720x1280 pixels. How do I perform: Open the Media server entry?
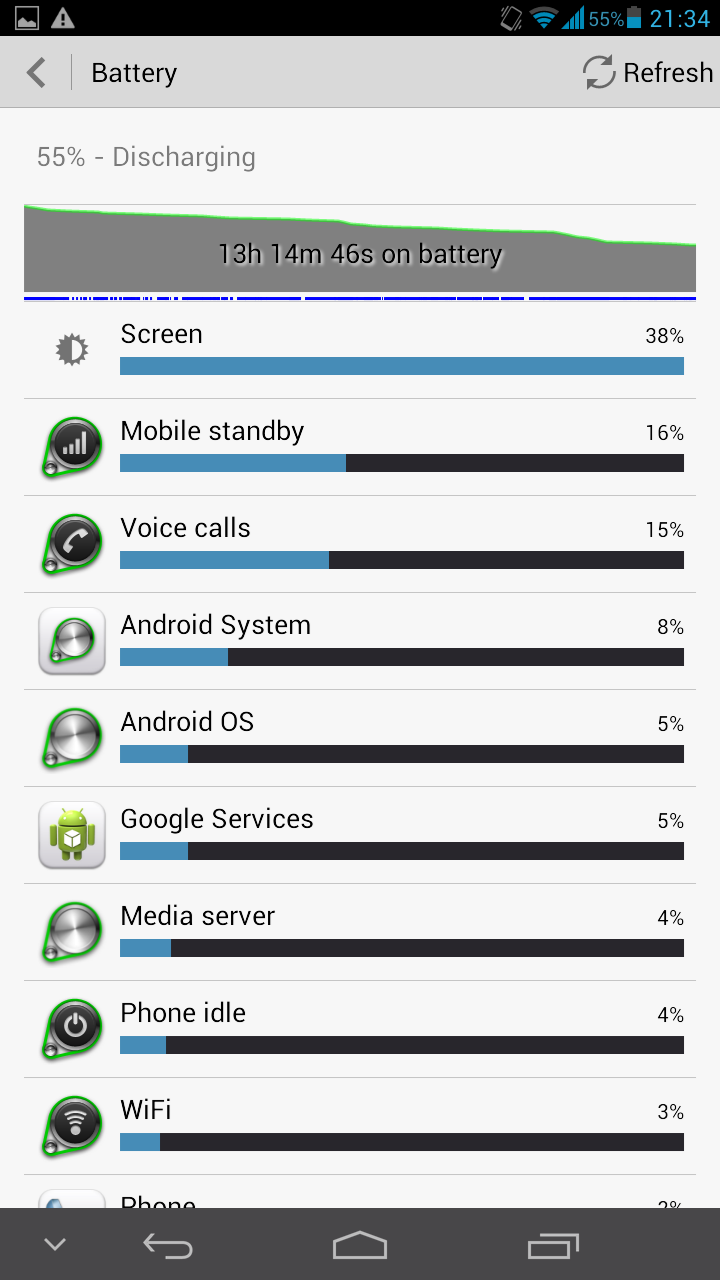tap(360, 932)
